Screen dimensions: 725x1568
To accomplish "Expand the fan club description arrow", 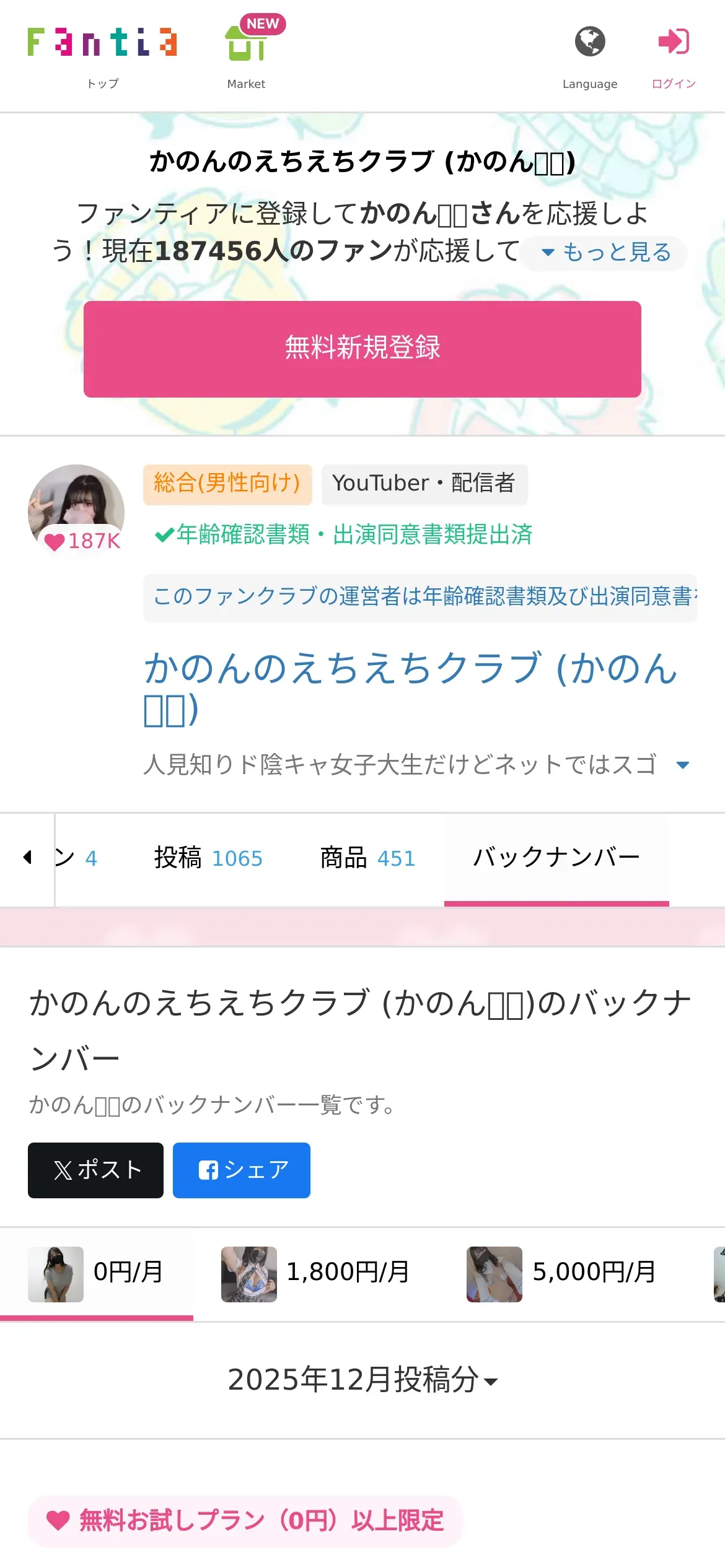I will click(x=682, y=765).
